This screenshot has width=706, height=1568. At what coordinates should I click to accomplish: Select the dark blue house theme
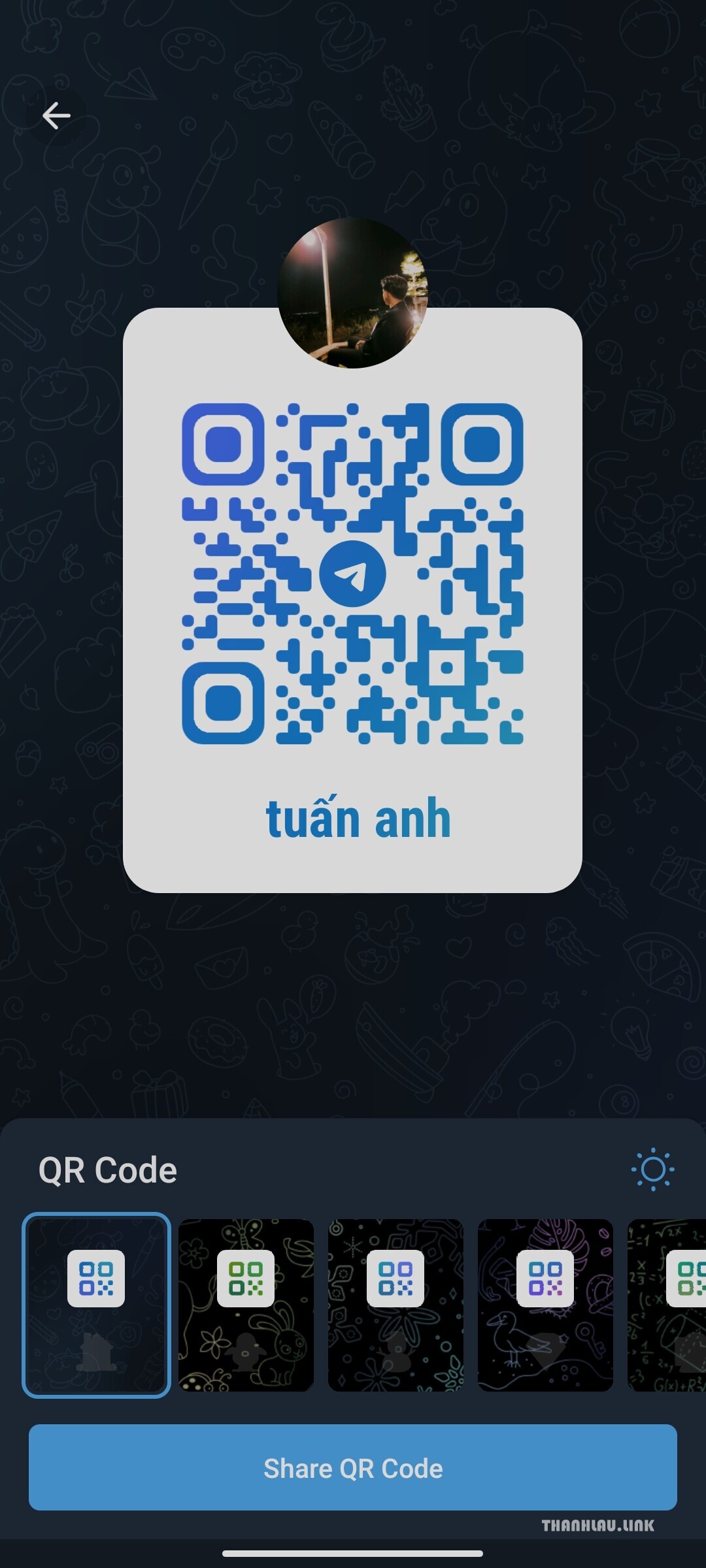(97, 1305)
